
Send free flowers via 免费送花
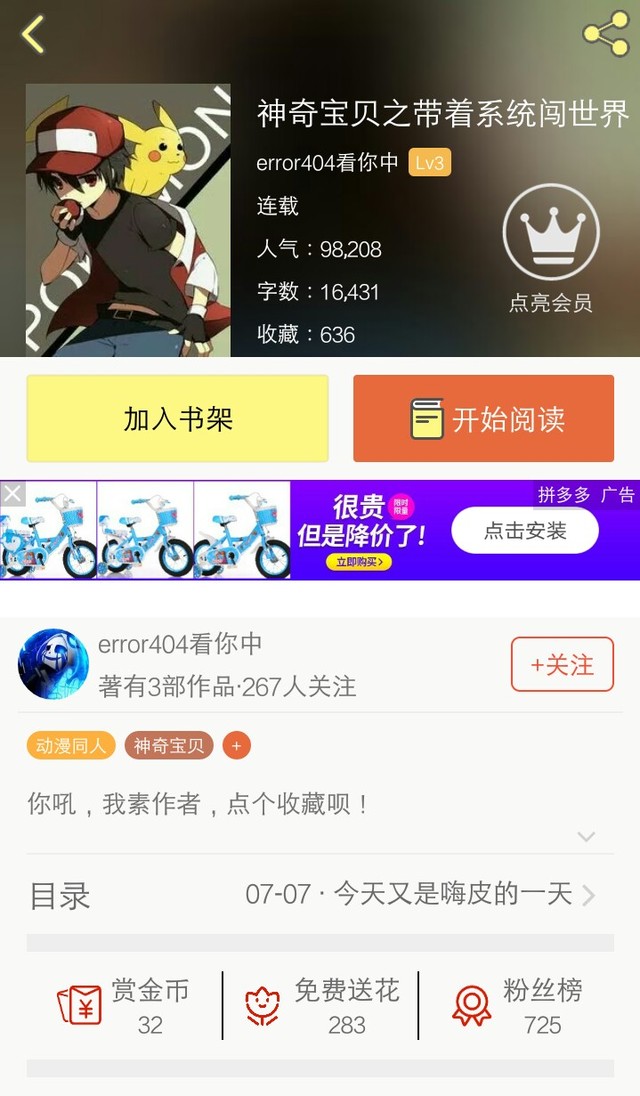click(x=321, y=1005)
